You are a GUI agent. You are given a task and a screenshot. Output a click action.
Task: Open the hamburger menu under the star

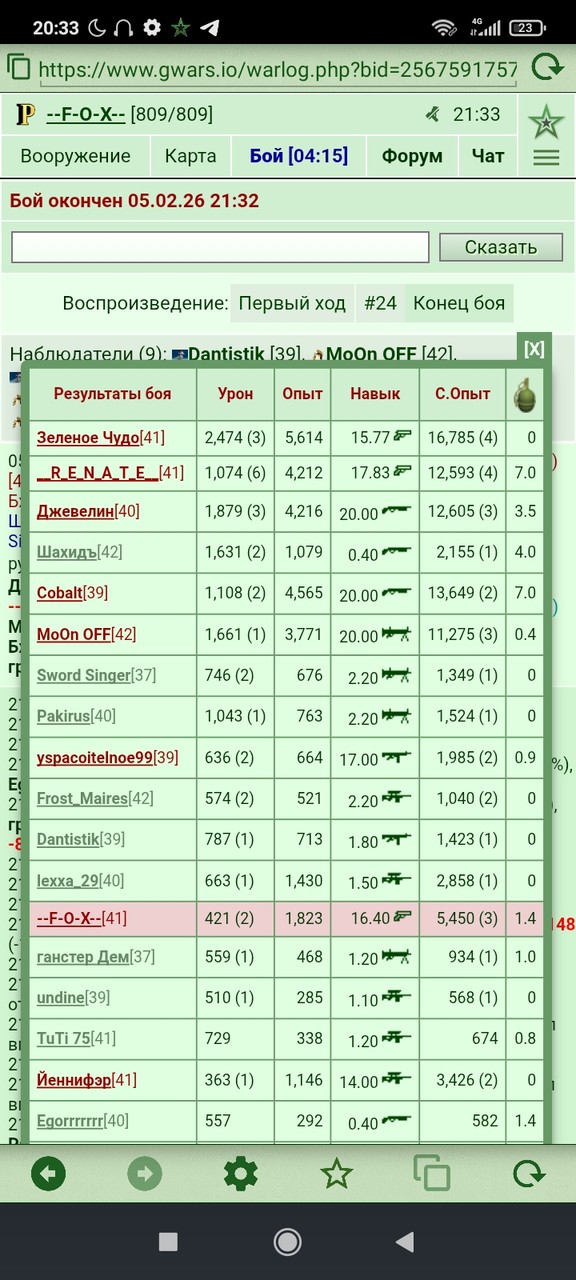546,157
